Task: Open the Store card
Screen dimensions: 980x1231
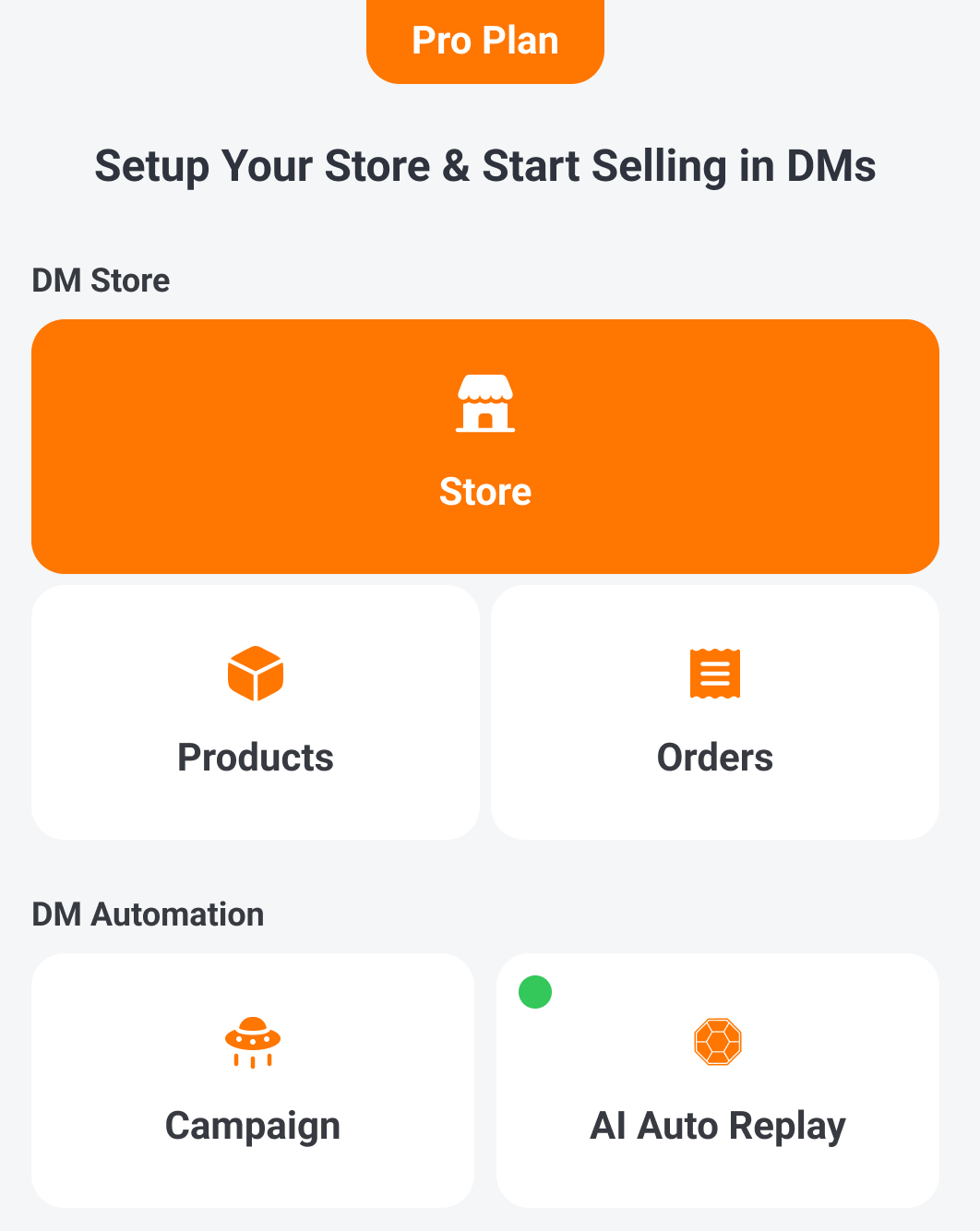Action: click(485, 447)
